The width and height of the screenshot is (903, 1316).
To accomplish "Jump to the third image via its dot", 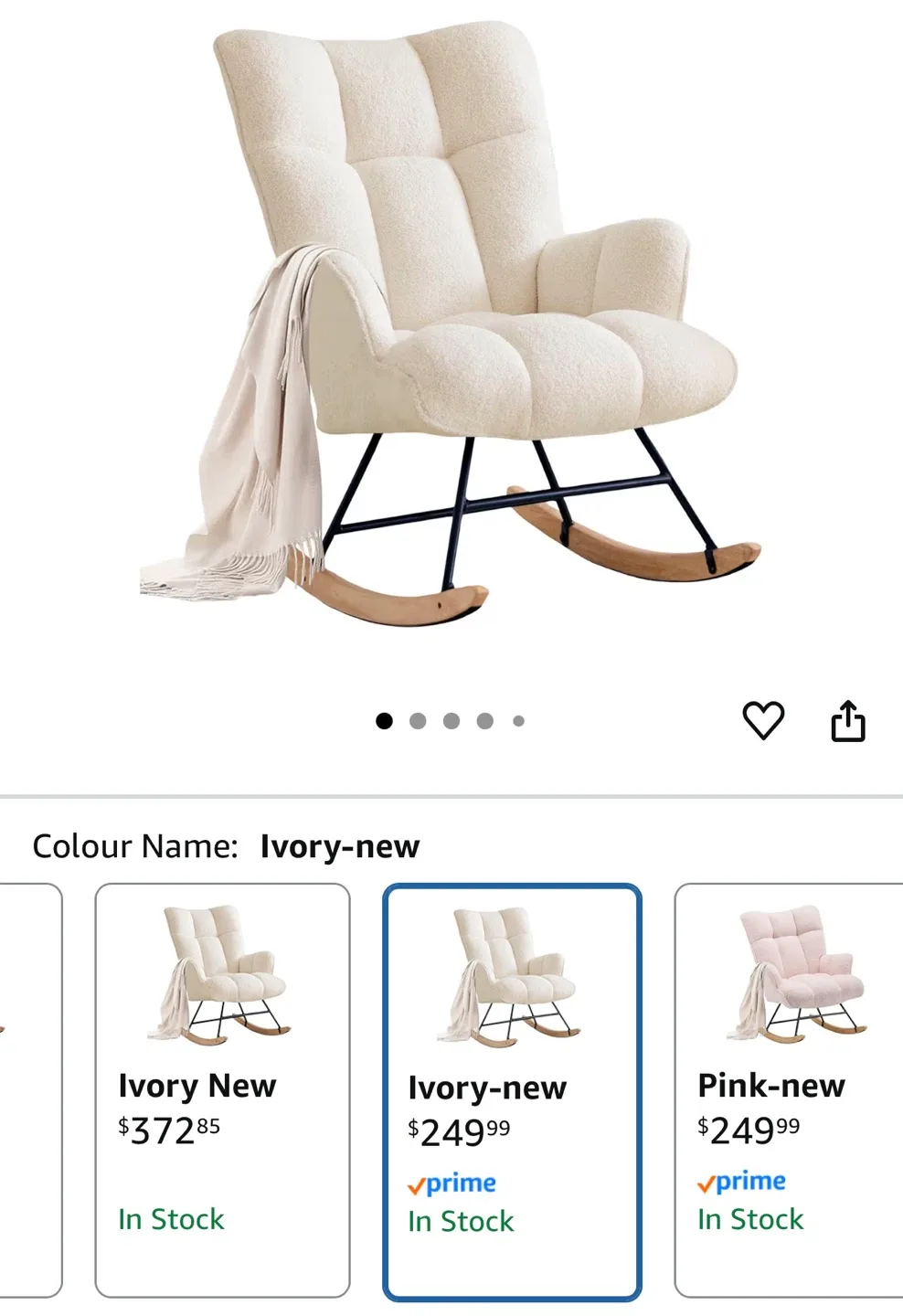I will [451, 720].
